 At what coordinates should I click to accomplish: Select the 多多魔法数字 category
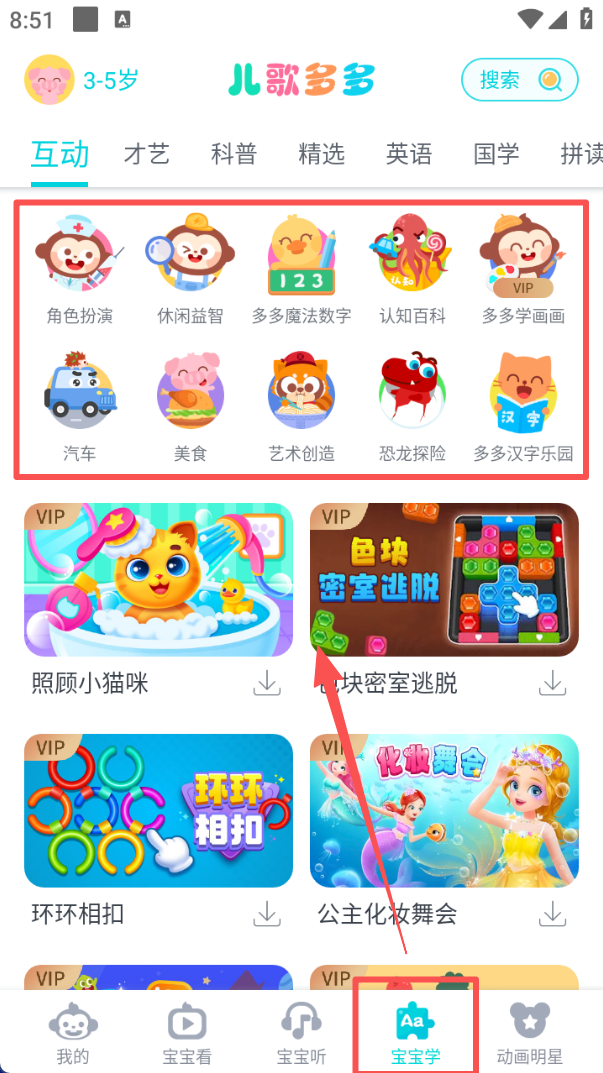pyautogui.click(x=301, y=266)
